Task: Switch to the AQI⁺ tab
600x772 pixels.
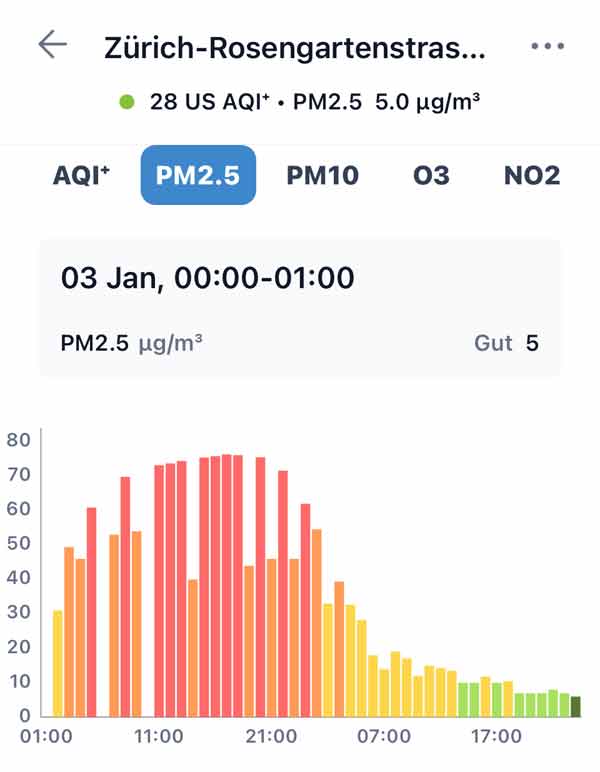Action: (81, 175)
